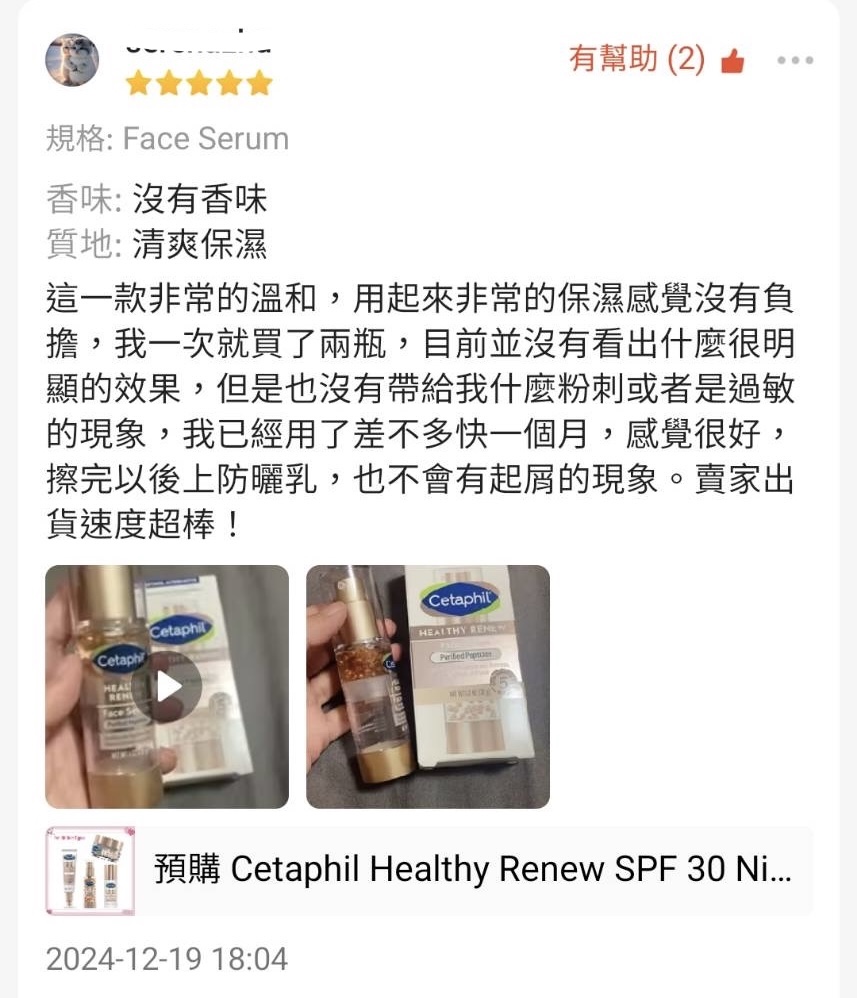857x998 pixels.
Task: Open the review's three-dot overflow menu
Action: [x=795, y=61]
